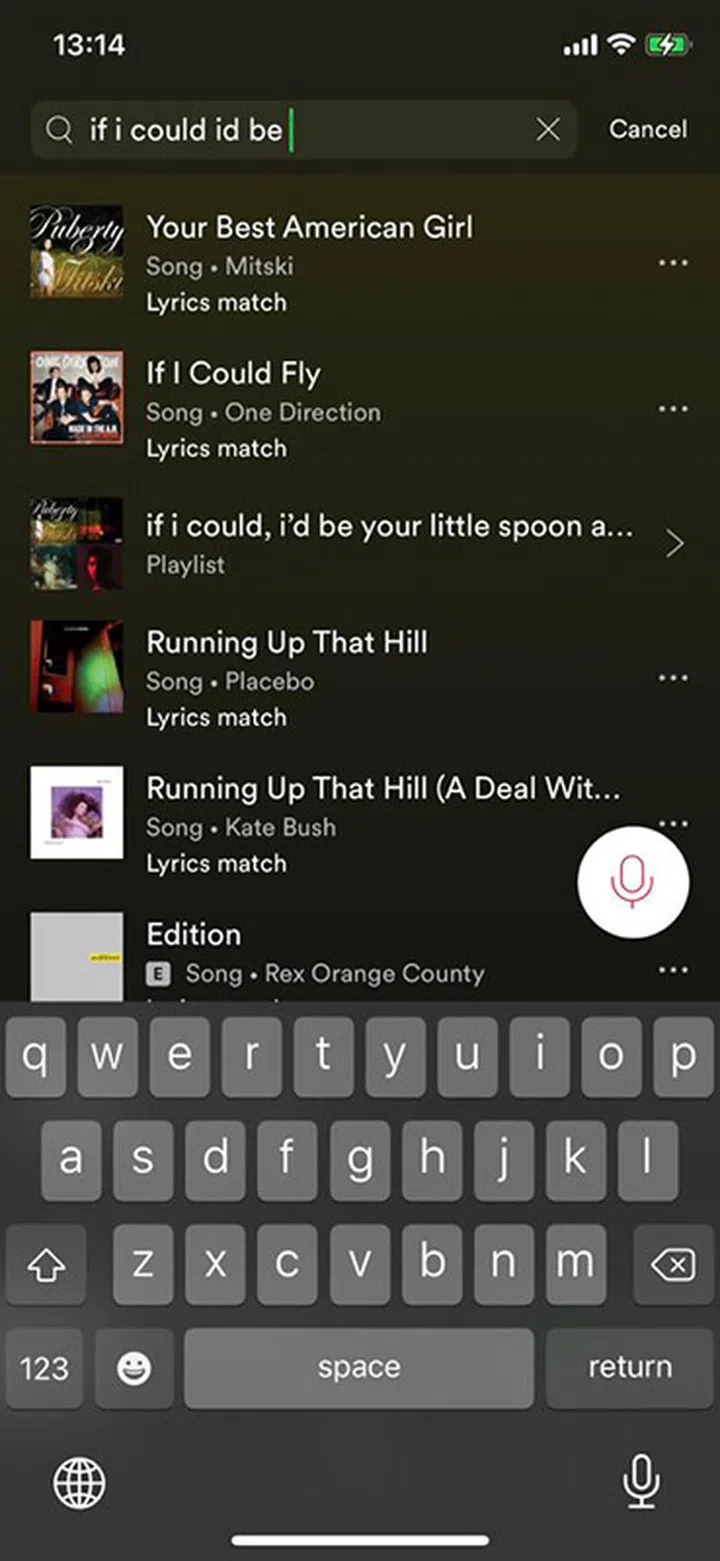Open more options for Edition
Screen dimensions: 720x1561
673,969
